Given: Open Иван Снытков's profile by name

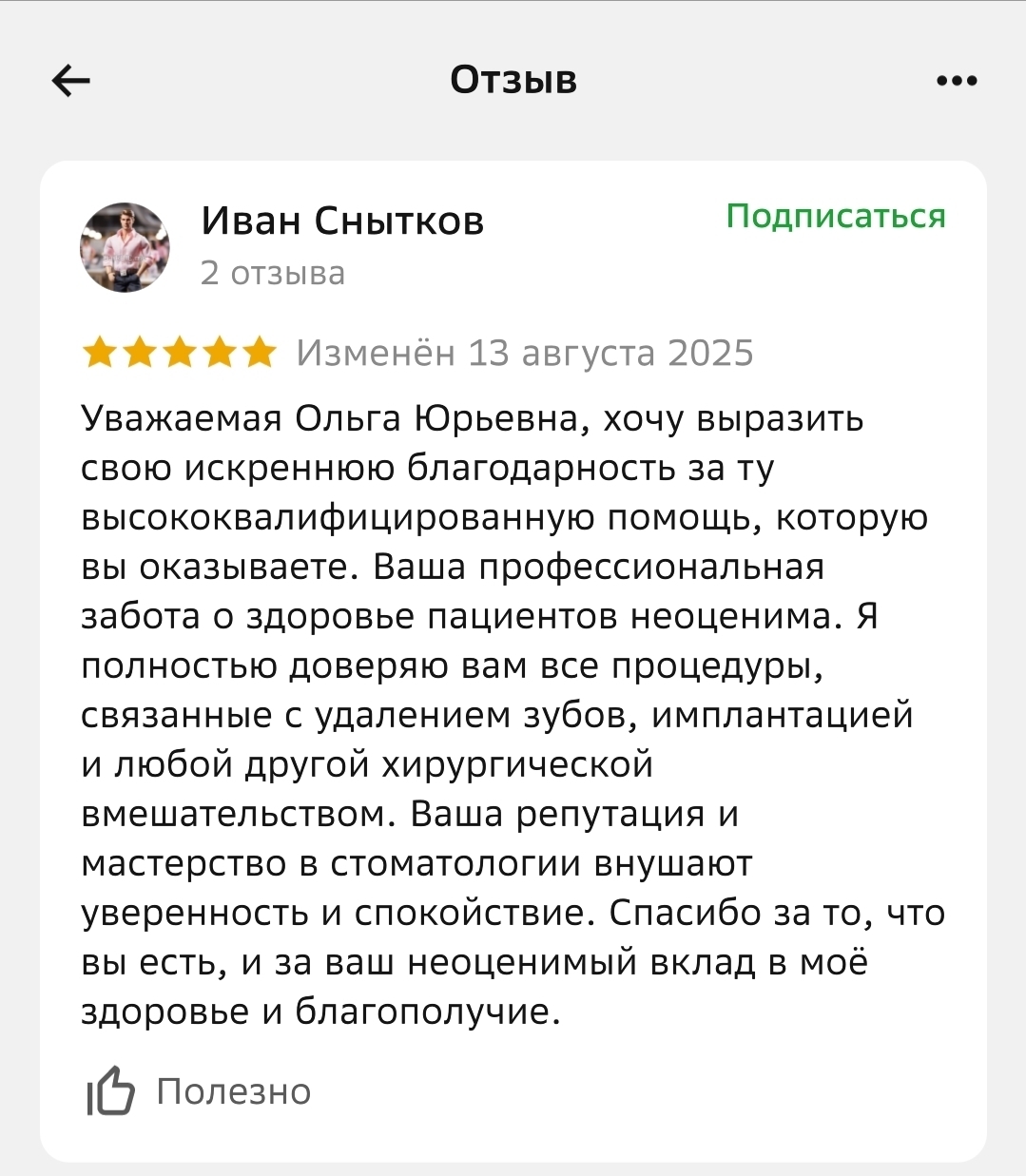Looking at the screenshot, I should click(342, 221).
